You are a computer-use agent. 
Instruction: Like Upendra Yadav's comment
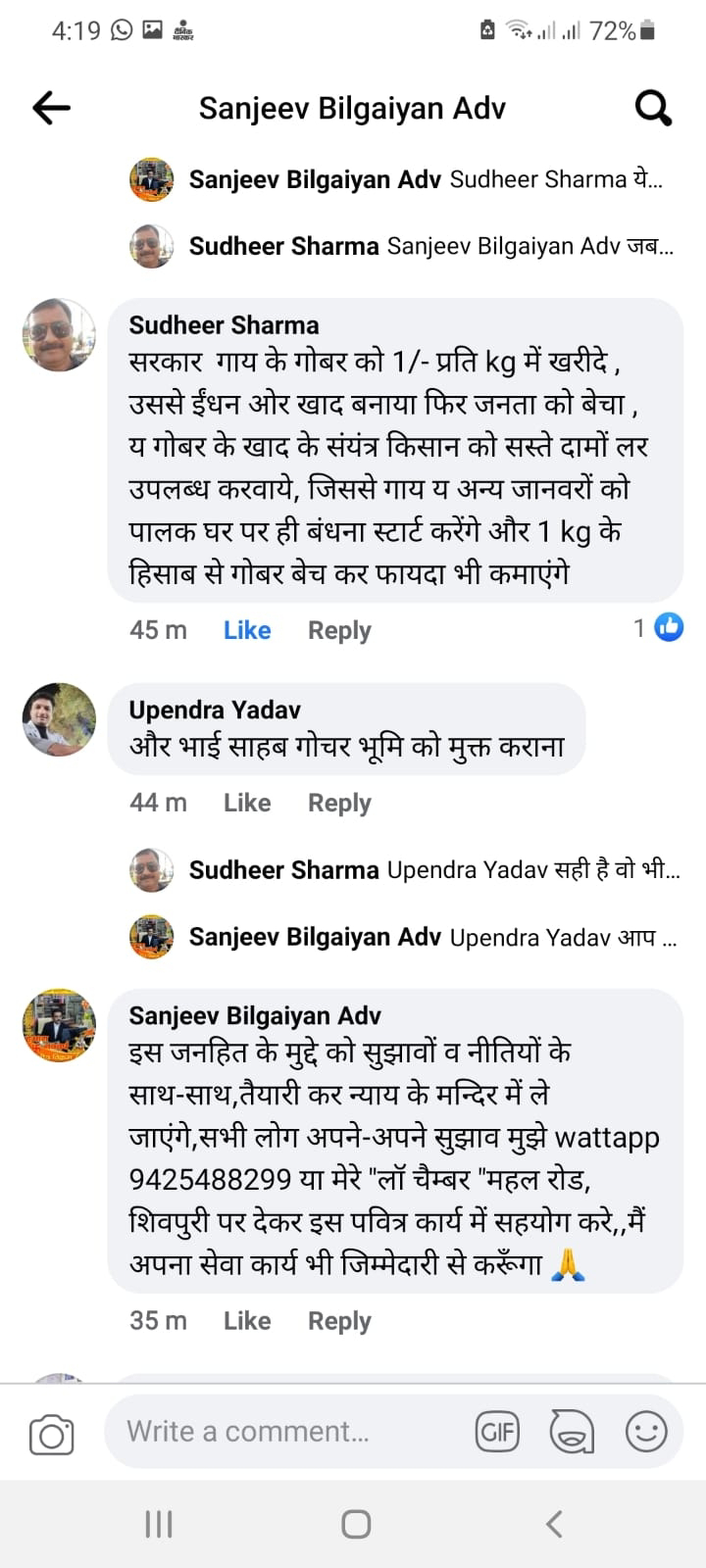[246, 803]
